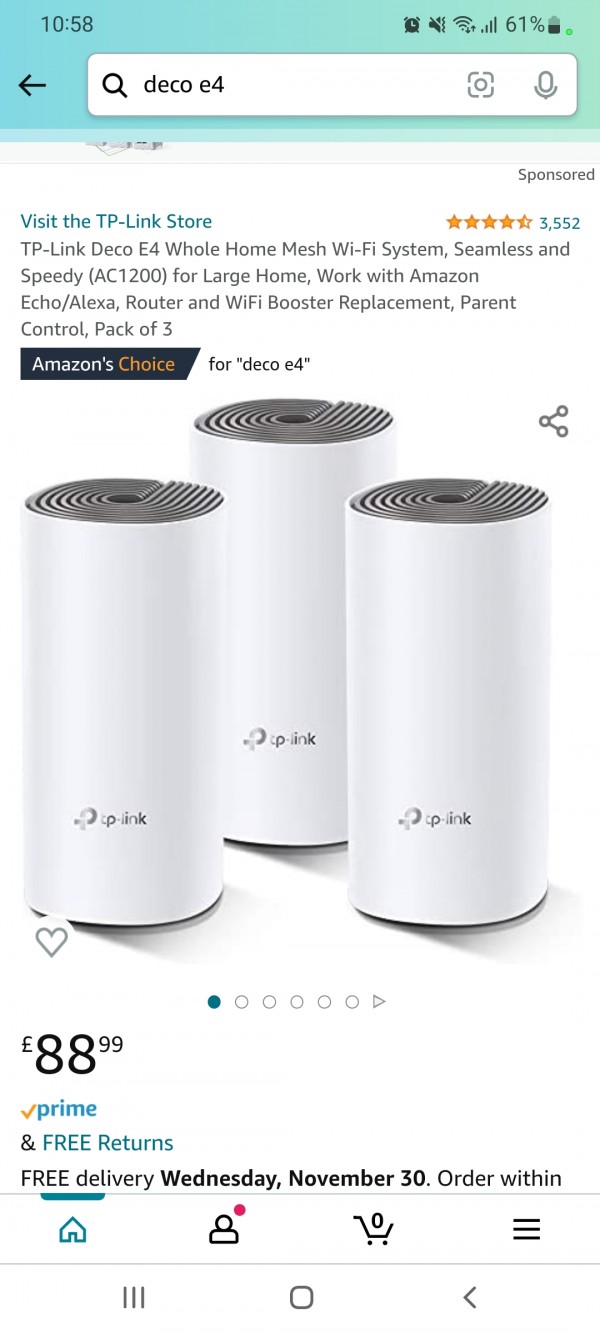This screenshot has width=600, height=1333.
Task: Go back using the top arrow
Action: (x=33, y=86)
